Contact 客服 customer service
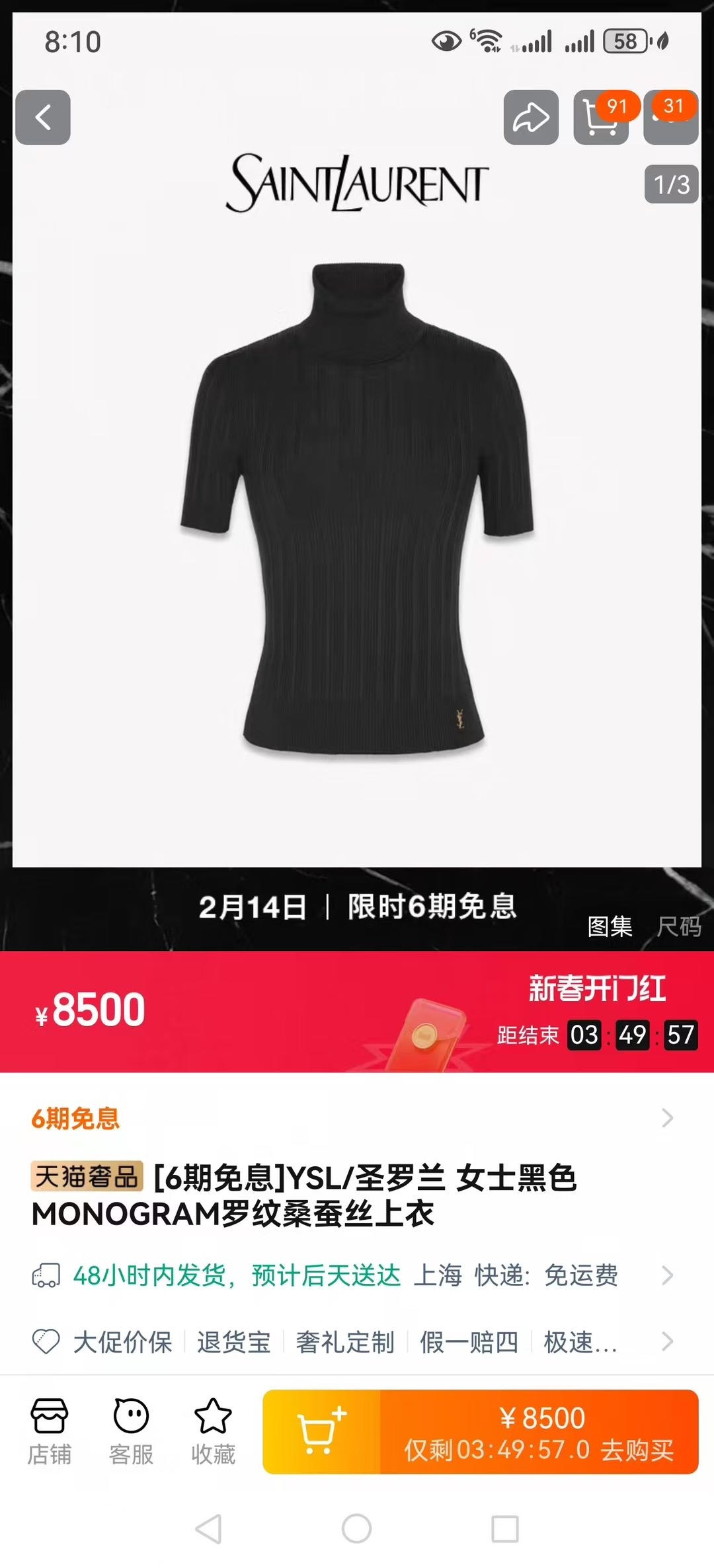Viewport: 714px width, 1568px height. click(131, 1431)
